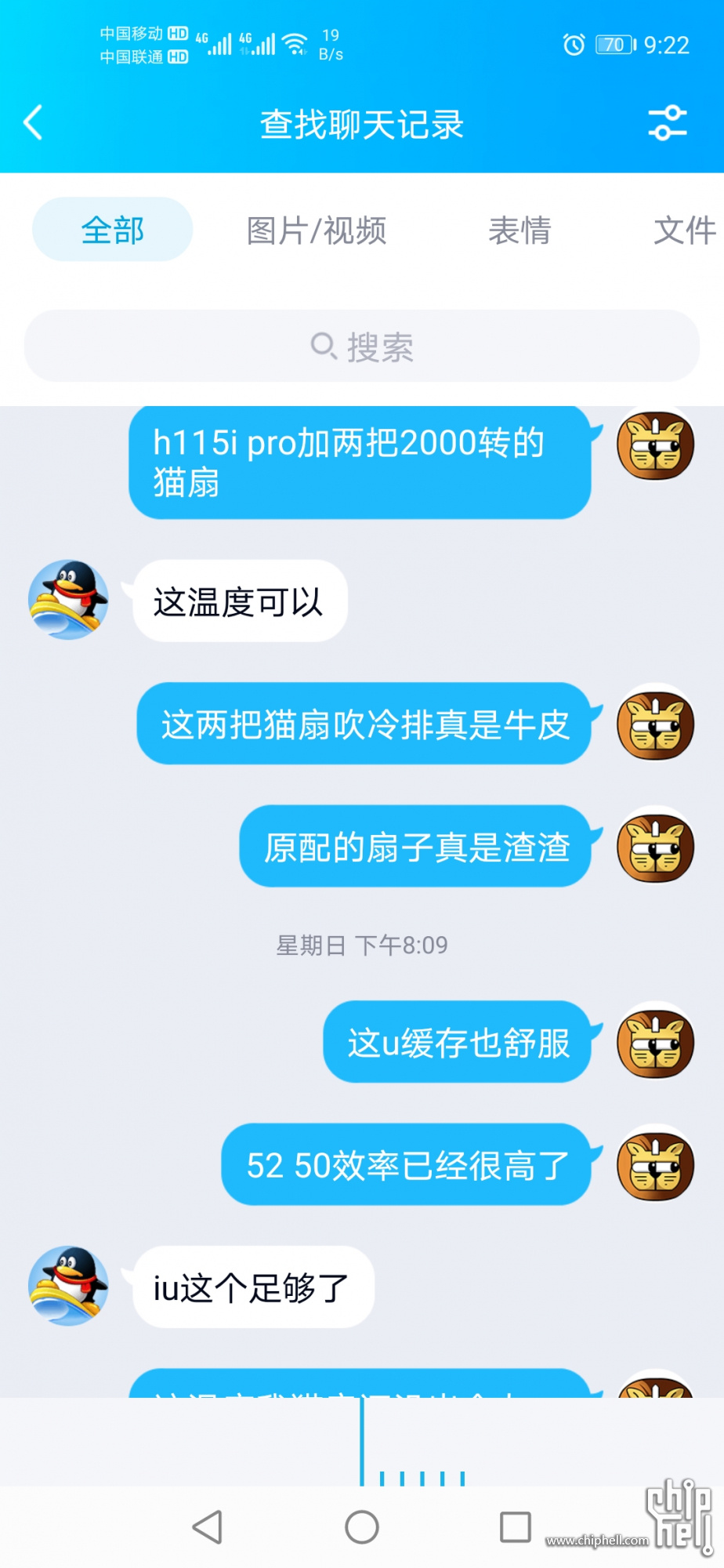The height and width of the screenshot is (1568, 724).
Task: Tap the system back button
Action: [x=208, y=1526]
